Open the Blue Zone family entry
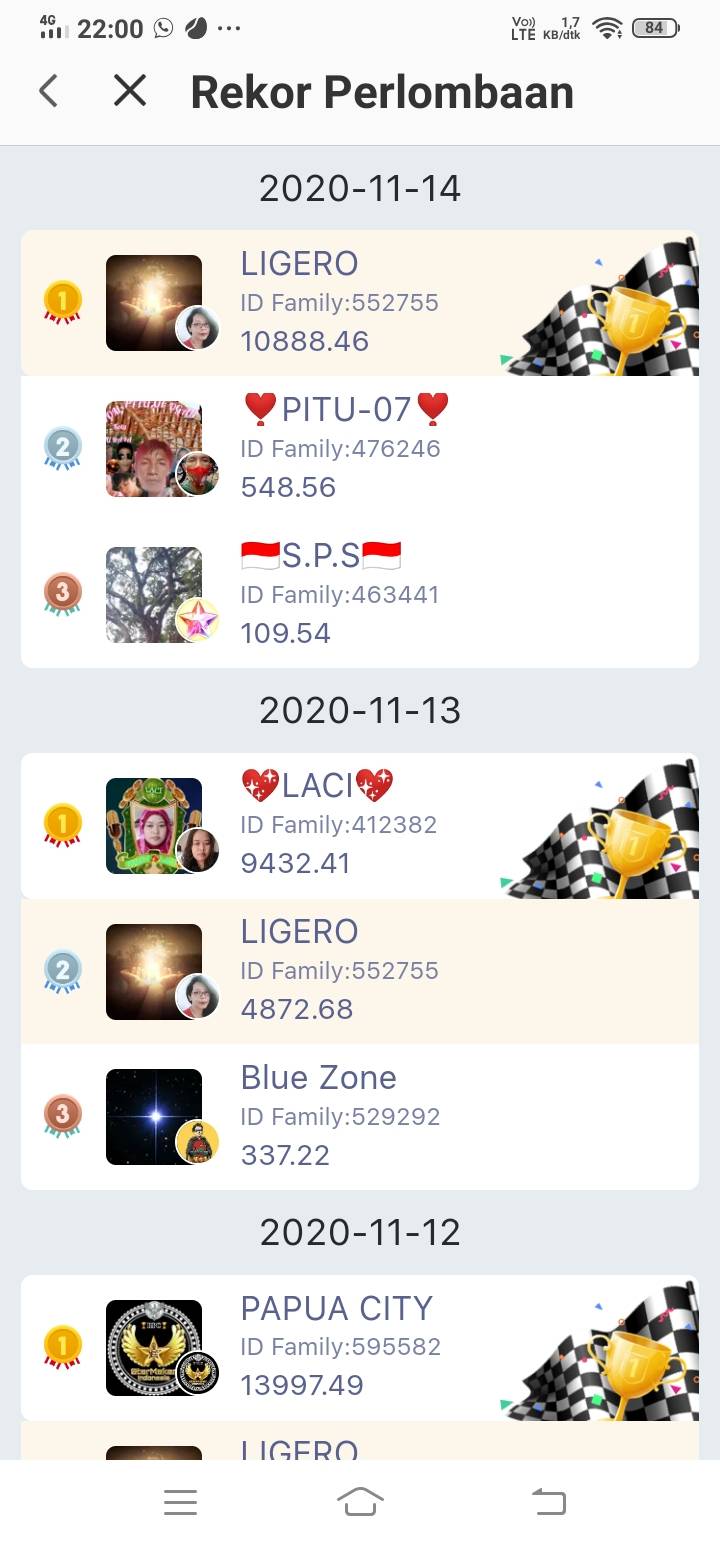 point(360,1118)
